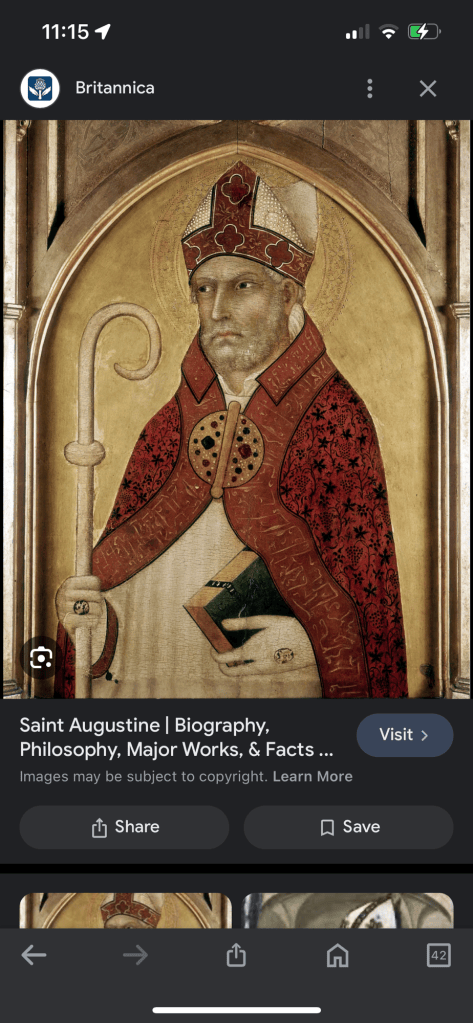This screenshot has width=473, height=1023.
Task: Save this image to collections
Action: tap(348, 827)
